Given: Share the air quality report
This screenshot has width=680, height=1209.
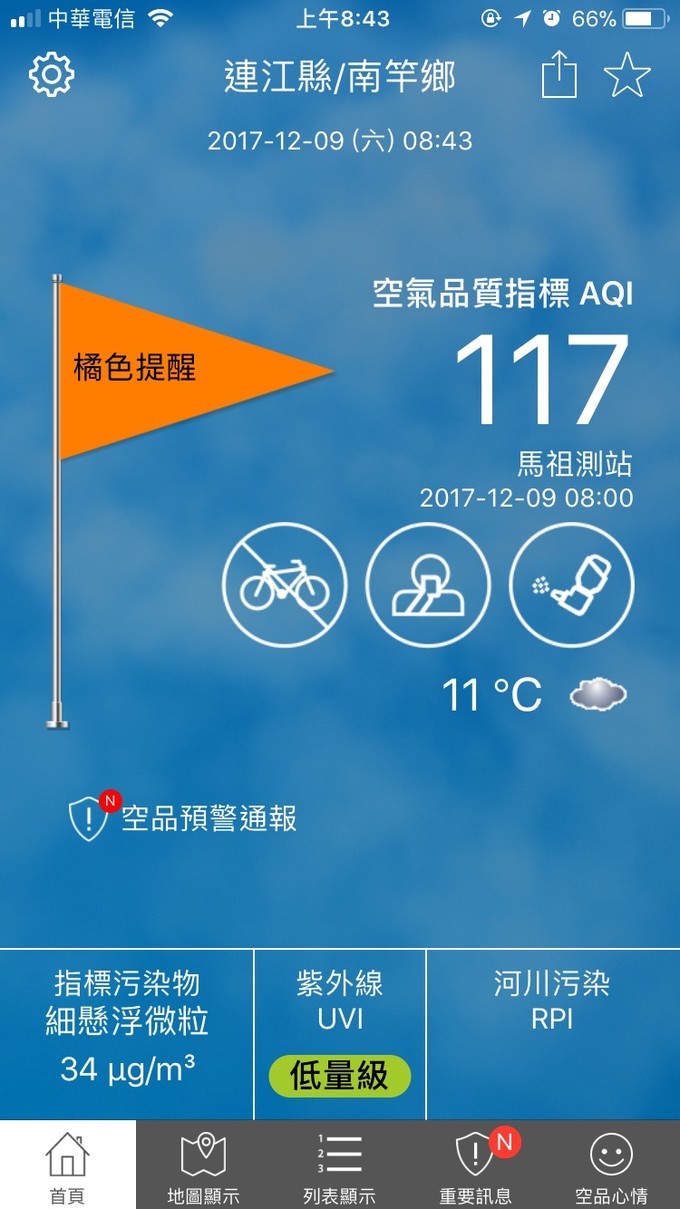Looking at the screenshot, I should 559,76.
